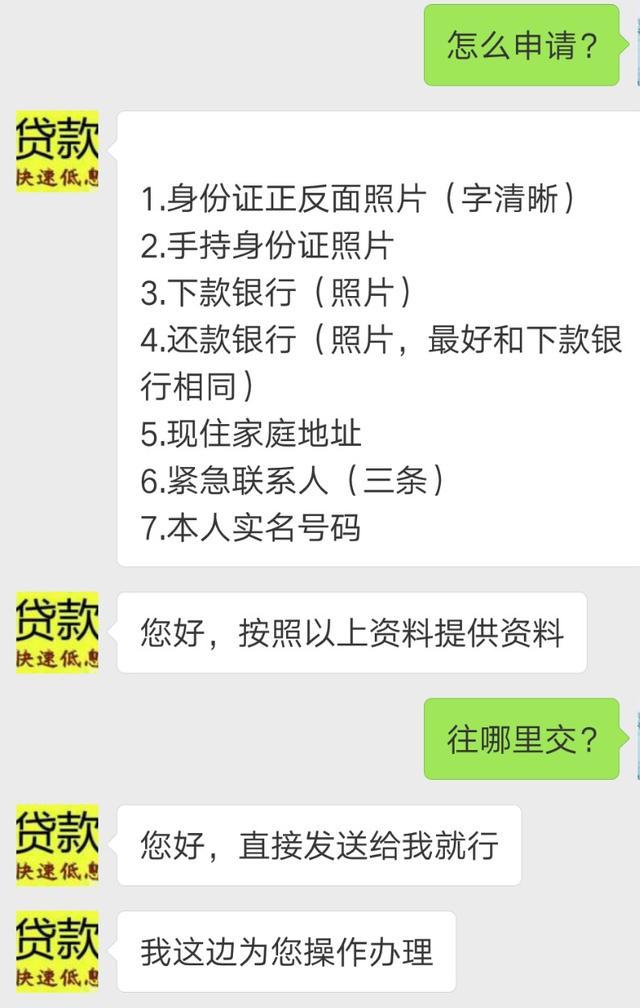
Task: Tap the avatar next to '您好，按照以上资料提供资料'
Action: 57,631
